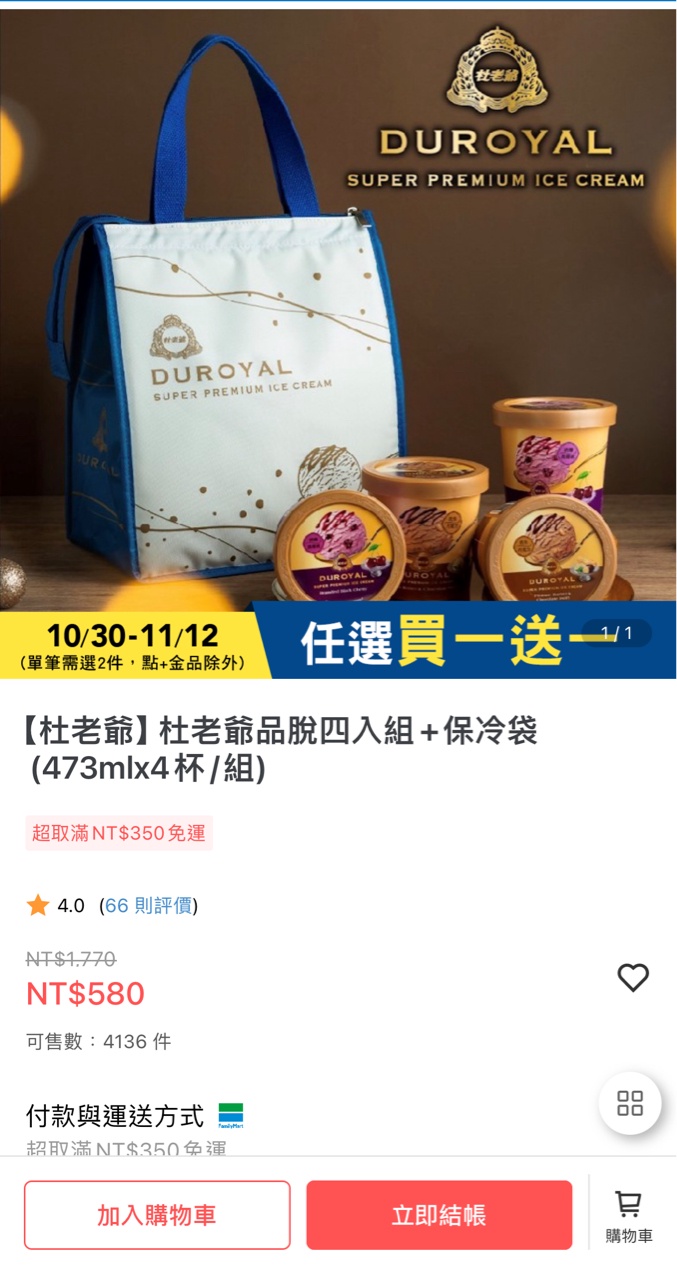Open the 66 則評價 reviews link
The image size is (677, 1280).
click(148, 906)
